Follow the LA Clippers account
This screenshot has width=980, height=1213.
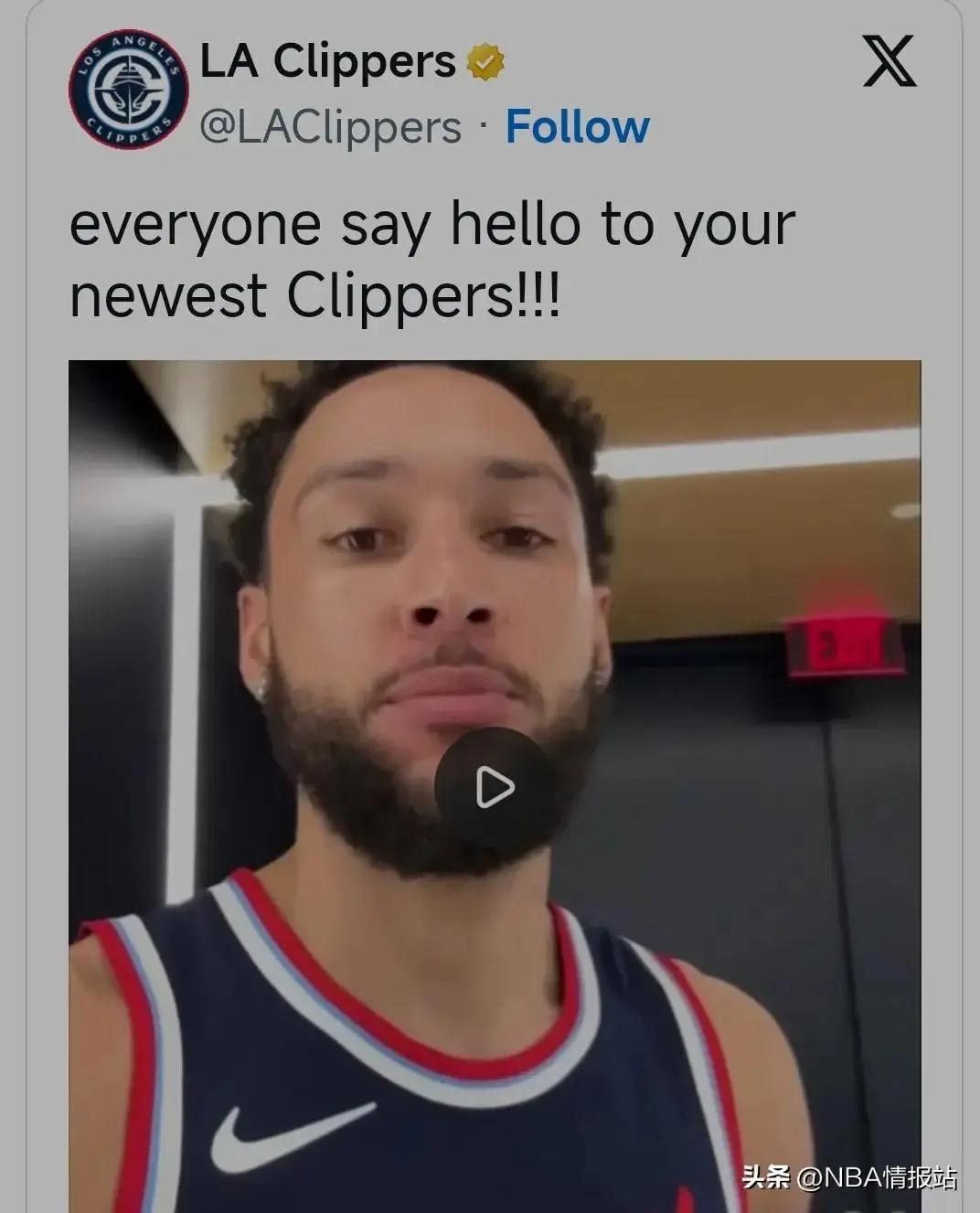click(577, 127)
